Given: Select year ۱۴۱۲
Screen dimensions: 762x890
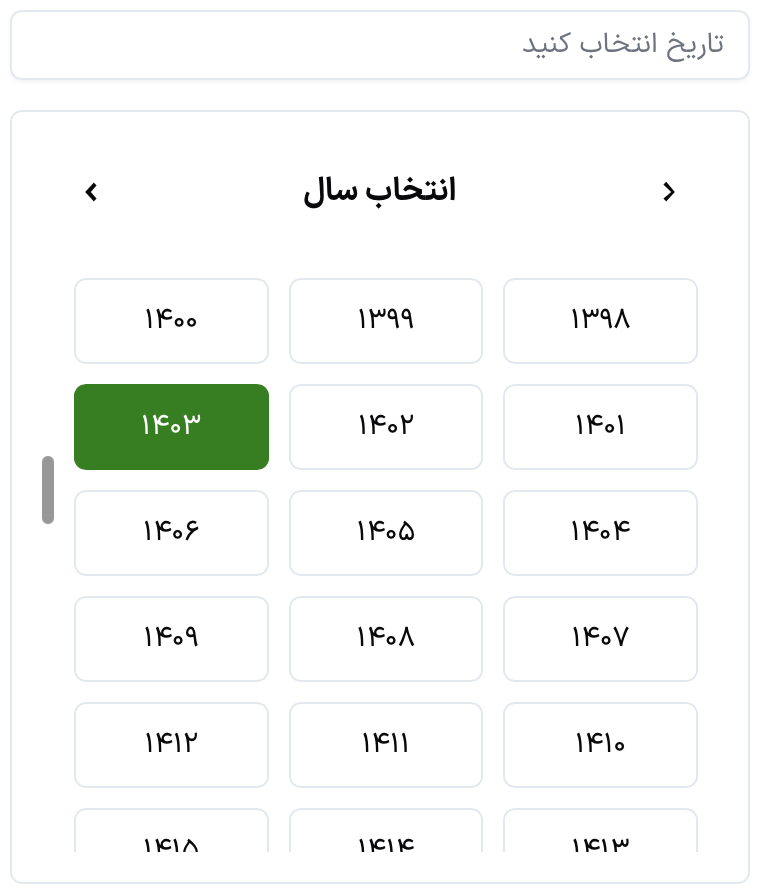Looking at the screenshot, I should [171, 745].
